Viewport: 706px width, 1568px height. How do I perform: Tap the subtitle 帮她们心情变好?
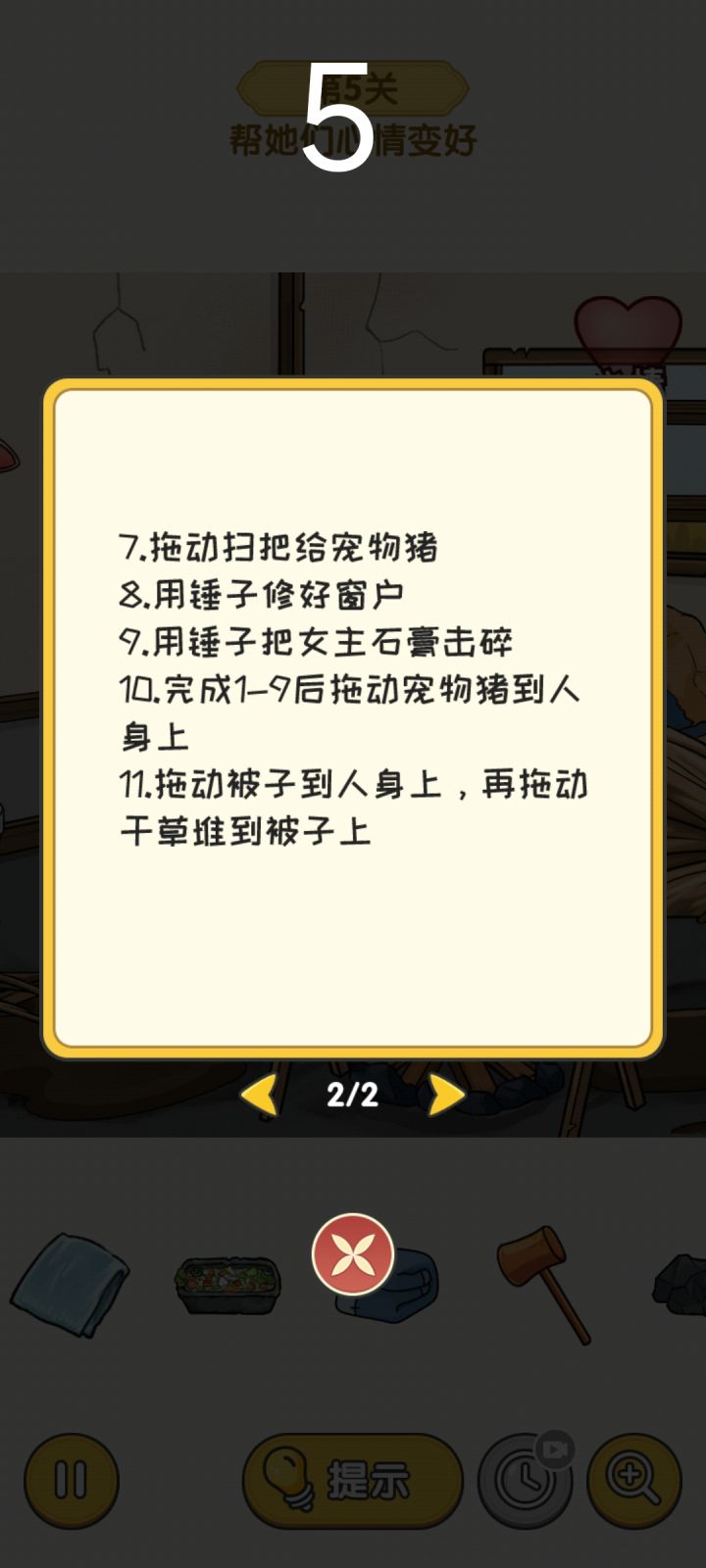pos(353,140)
